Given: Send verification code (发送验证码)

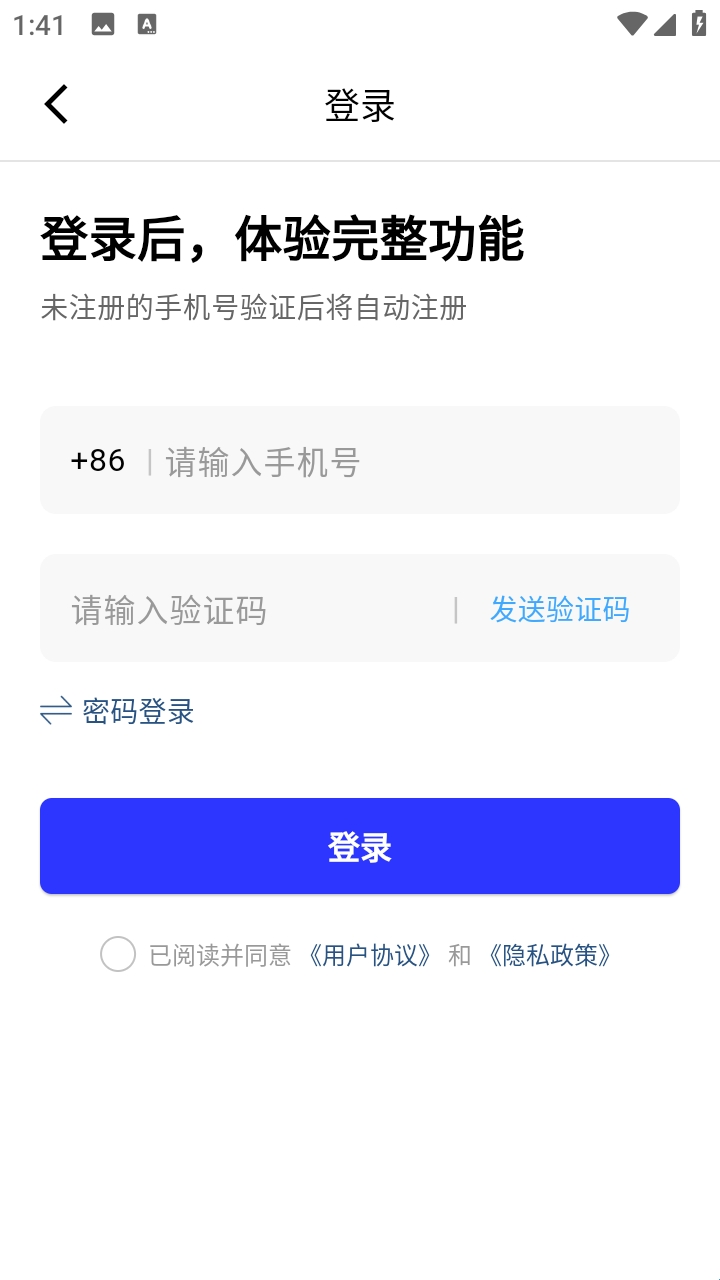Looking at the screenshot, I should (x=559, y=609).
